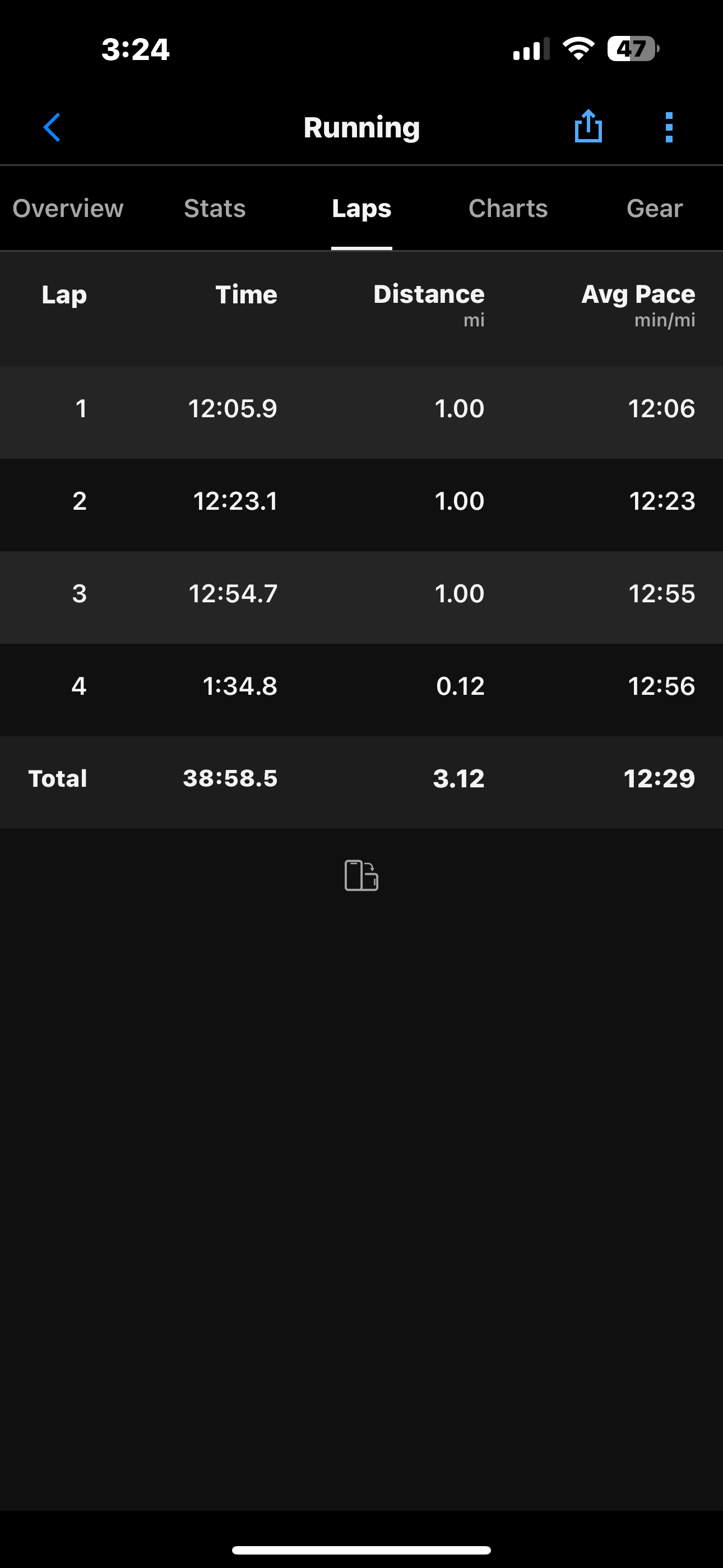This screenshot has height=1568, width=723.
Task: Switch to the Overview tab
Action: pyautogui.click(x=68, y=209)
